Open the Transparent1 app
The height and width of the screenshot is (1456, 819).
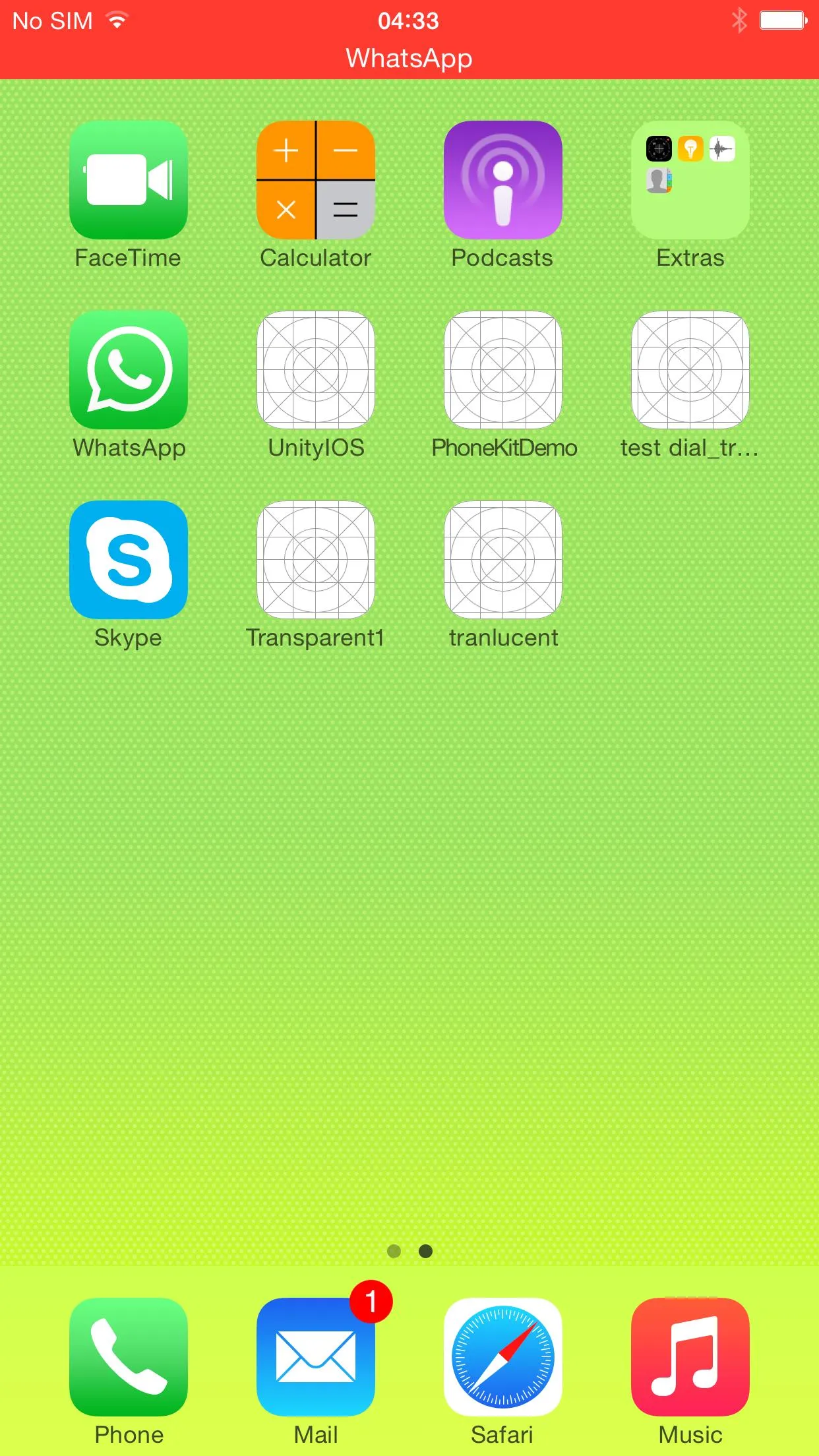(316, 560)
